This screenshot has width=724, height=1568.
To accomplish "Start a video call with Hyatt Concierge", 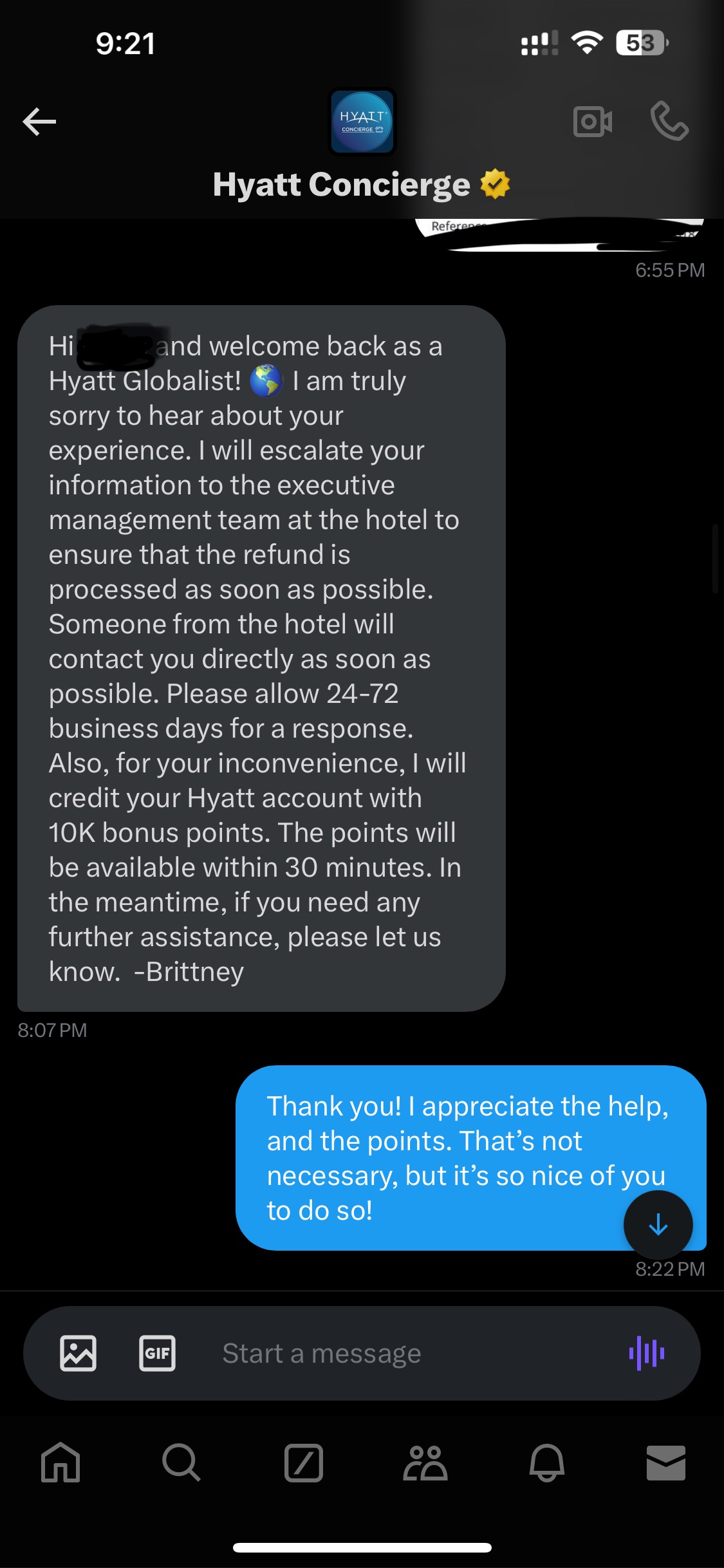I will tap(592, 122).
